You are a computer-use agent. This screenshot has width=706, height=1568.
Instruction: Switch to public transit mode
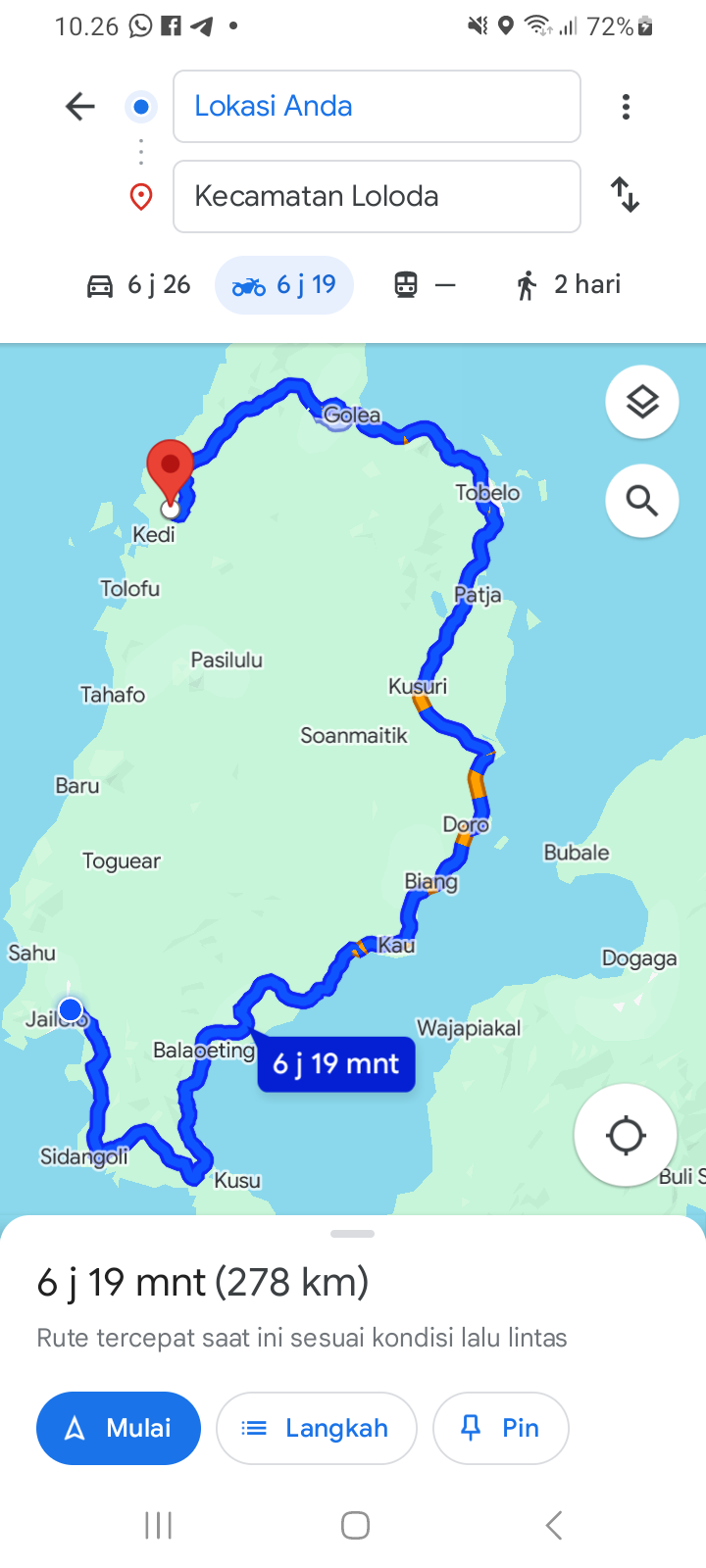[425, 285]
